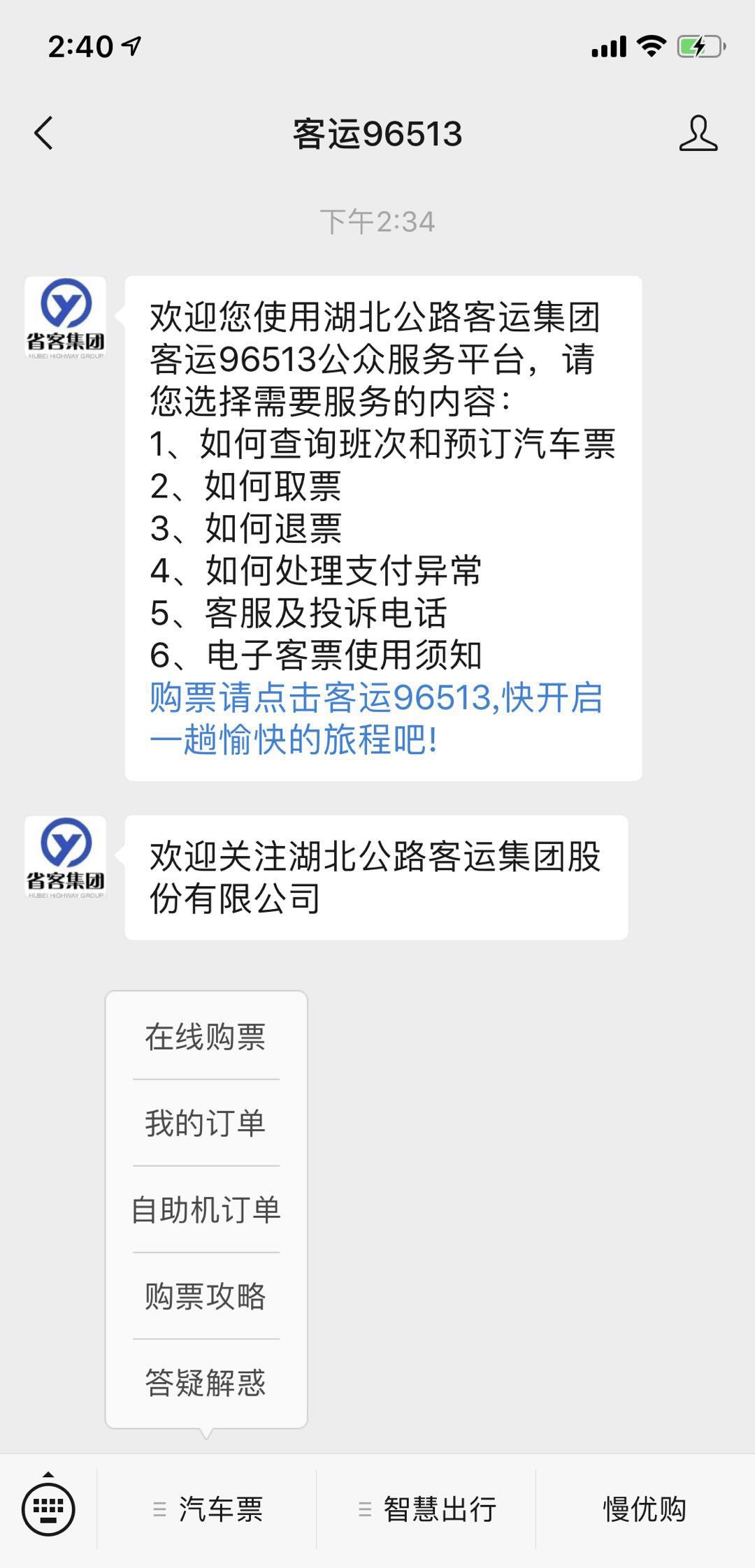
Task: Expand the 智慧出行 bottom menu
Action: [x=426, y=1509]
